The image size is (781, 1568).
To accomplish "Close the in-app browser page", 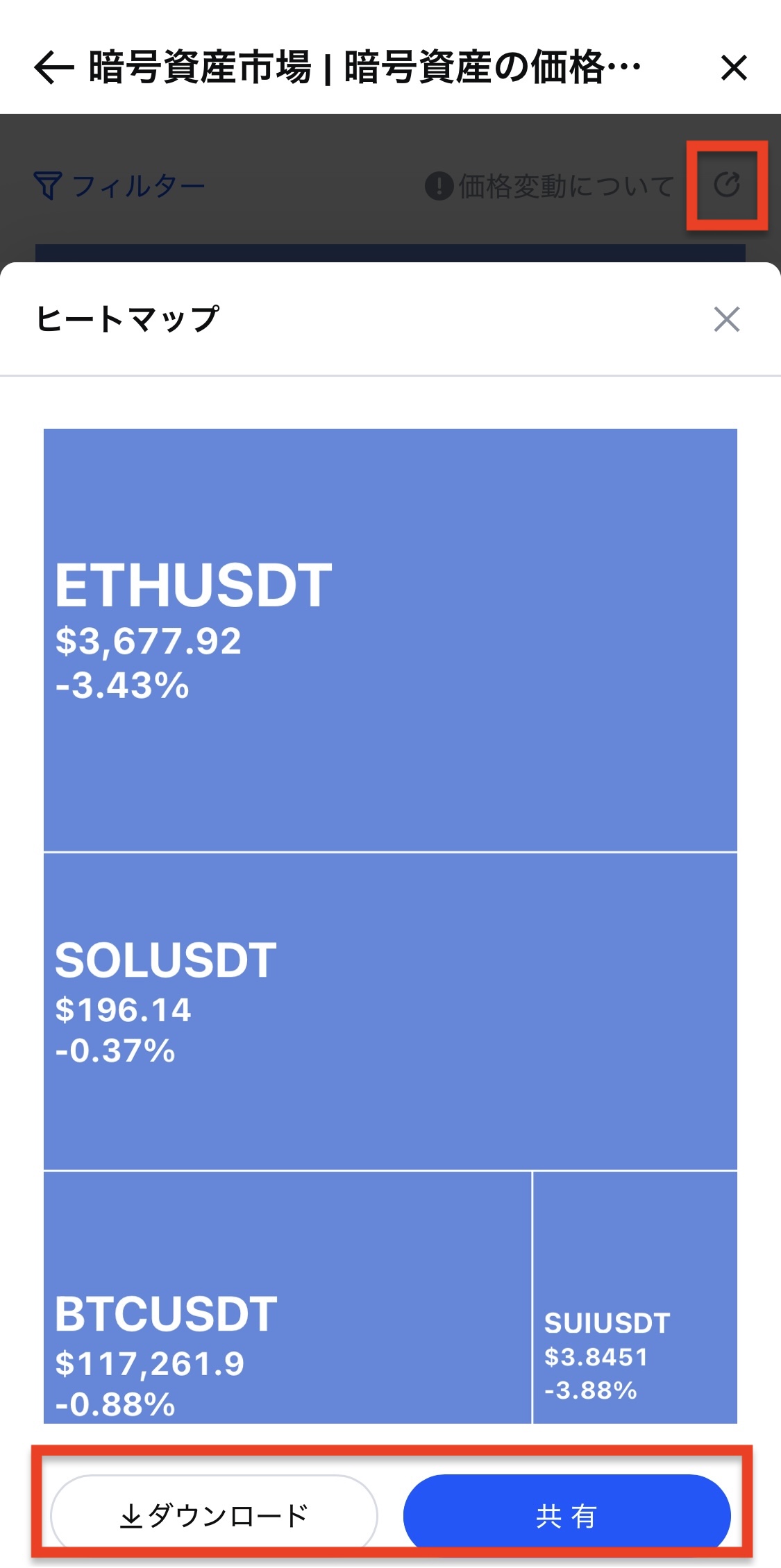I will click(x=733, y=68).
